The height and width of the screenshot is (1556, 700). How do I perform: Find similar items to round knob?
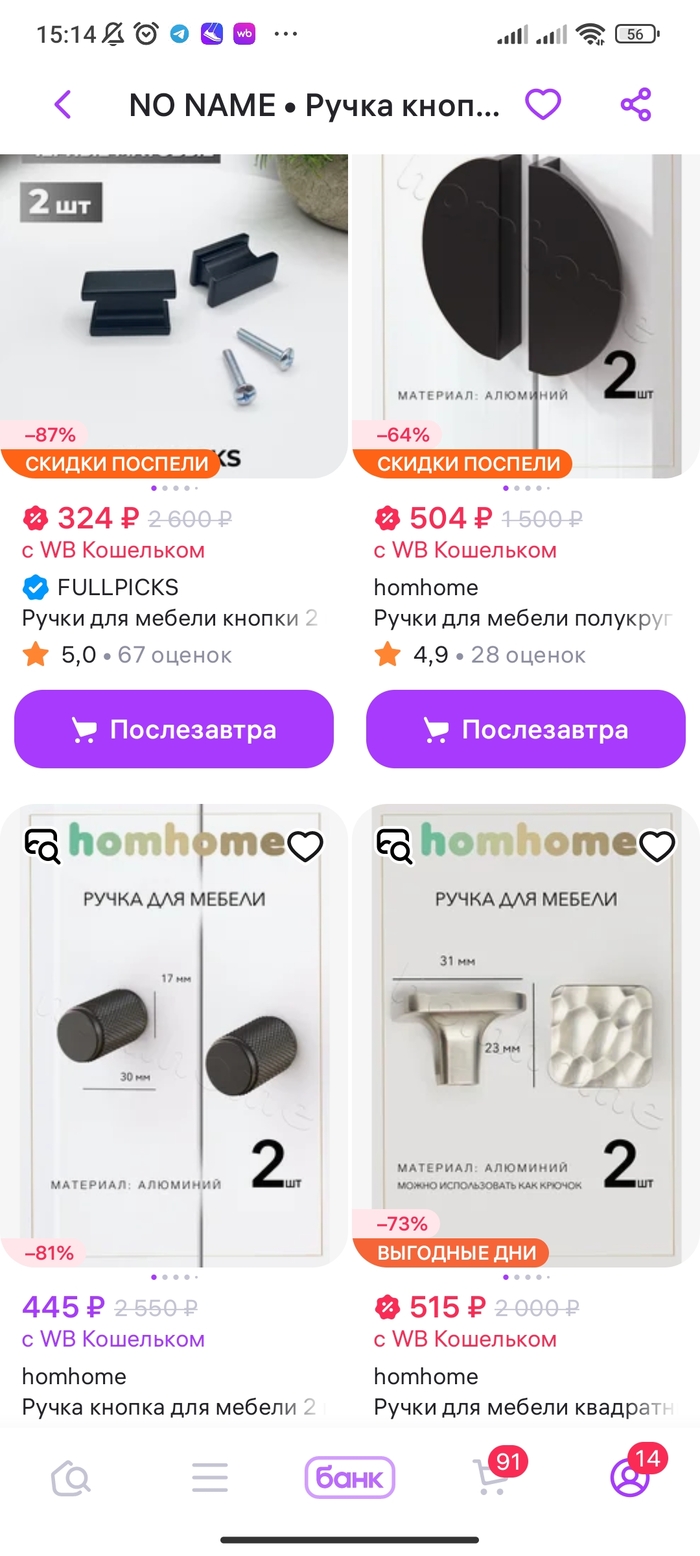43,846
